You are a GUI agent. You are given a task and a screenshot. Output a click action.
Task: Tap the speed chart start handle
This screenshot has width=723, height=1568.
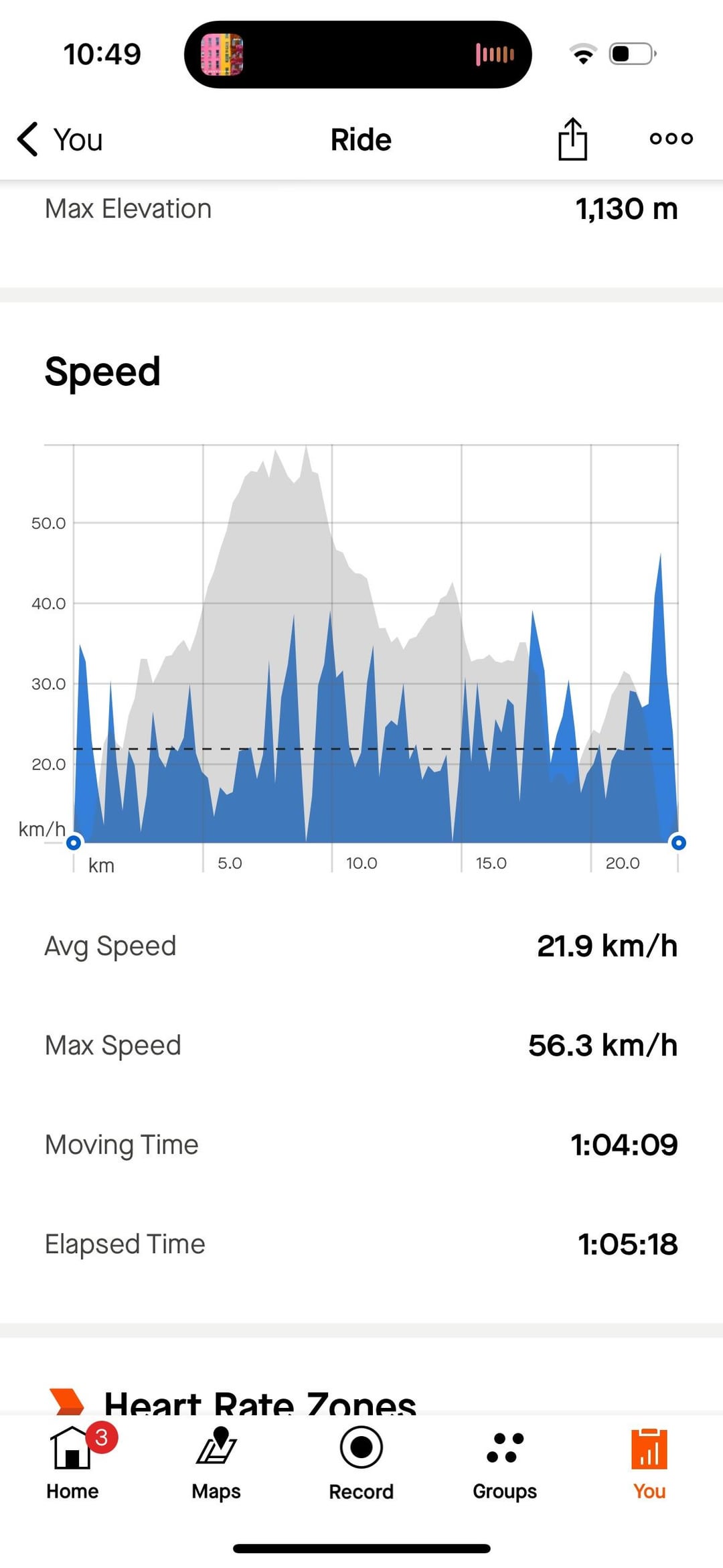tap(74, 843)
